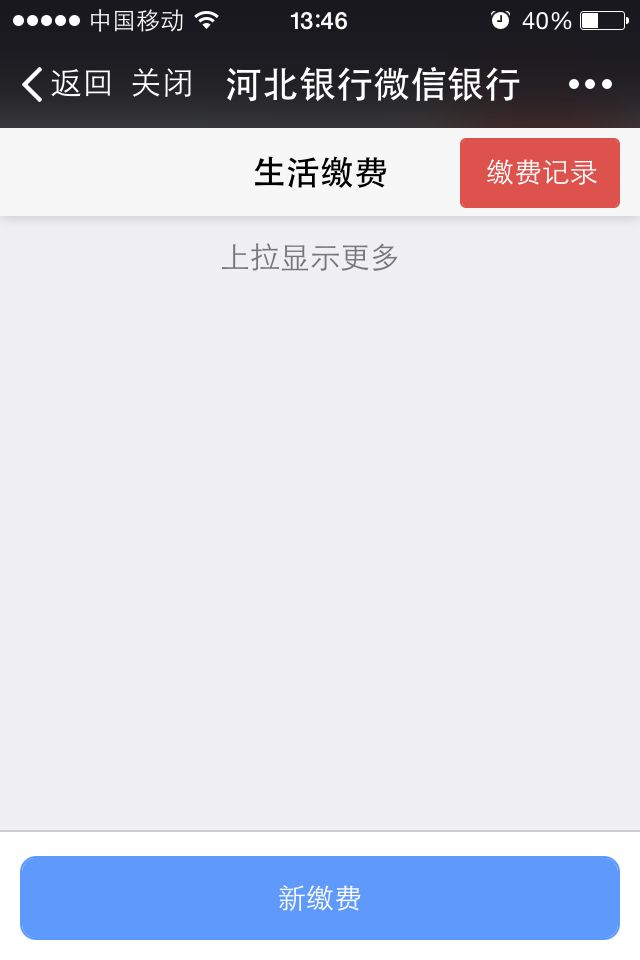Screen dimensions: 640x960
Task: Go back using the 返回 arrow
Action: [66, 84]
